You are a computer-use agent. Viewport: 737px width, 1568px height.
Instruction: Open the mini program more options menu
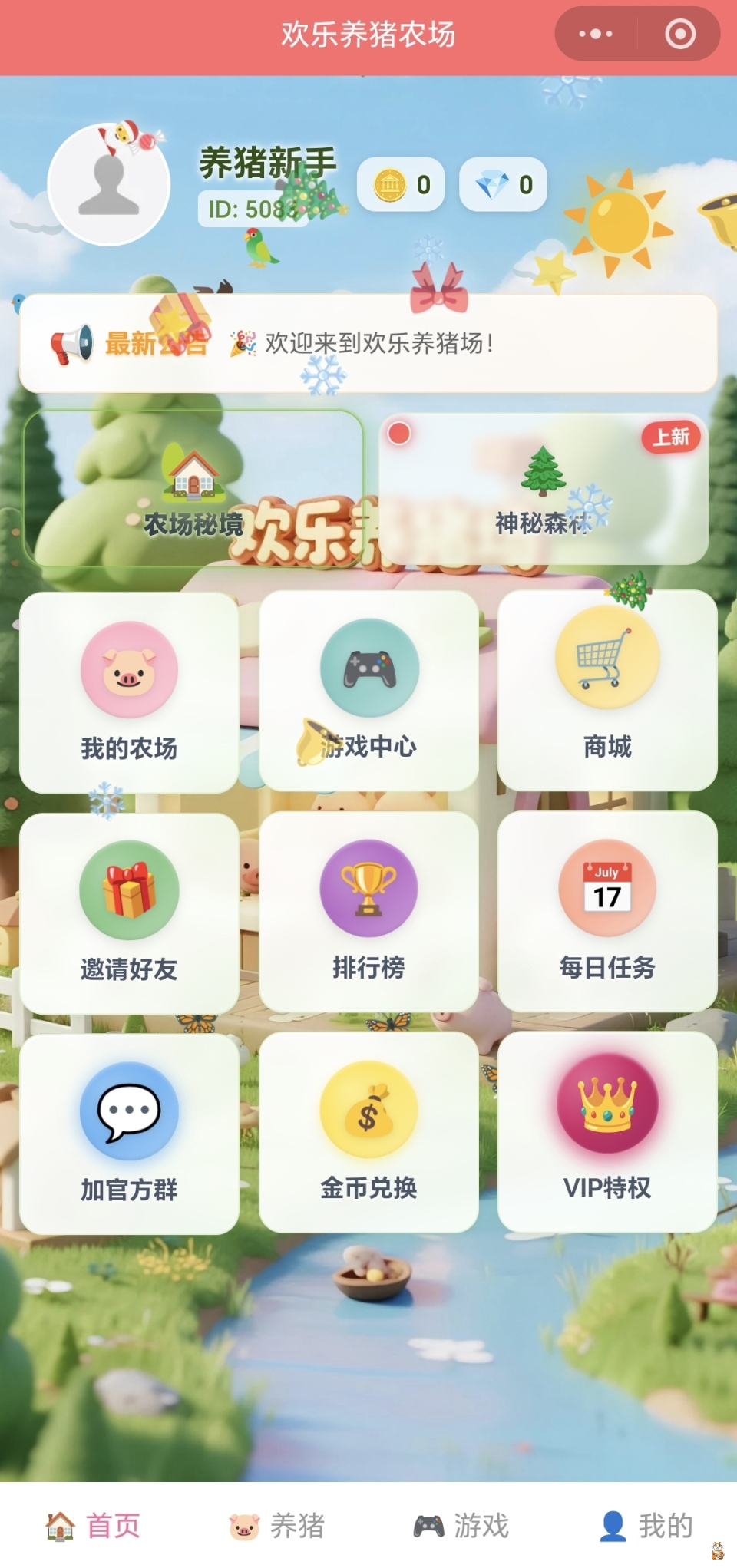tap(596, 34)
